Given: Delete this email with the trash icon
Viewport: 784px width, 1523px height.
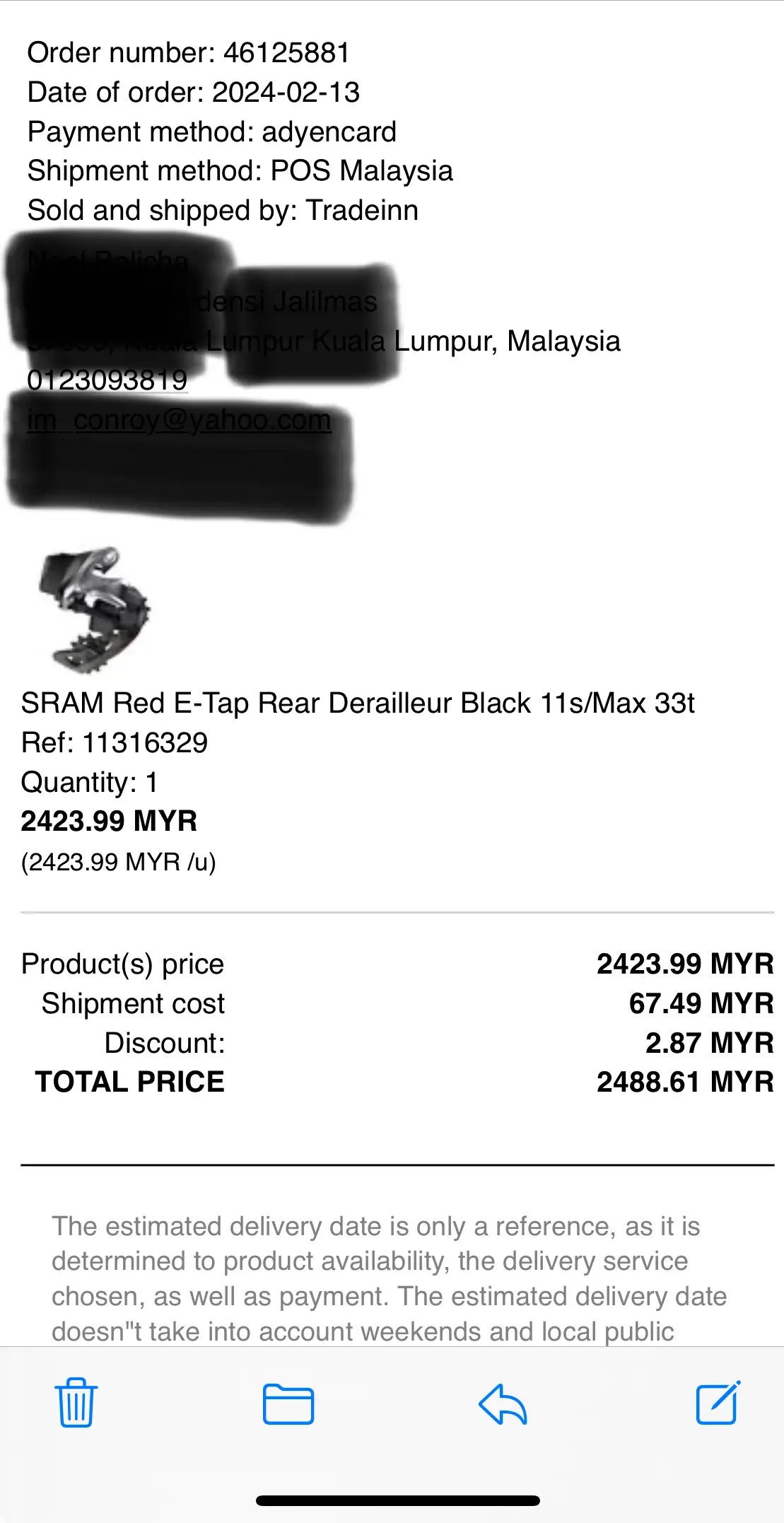Looking at the screenshot, I should 76,1403.
